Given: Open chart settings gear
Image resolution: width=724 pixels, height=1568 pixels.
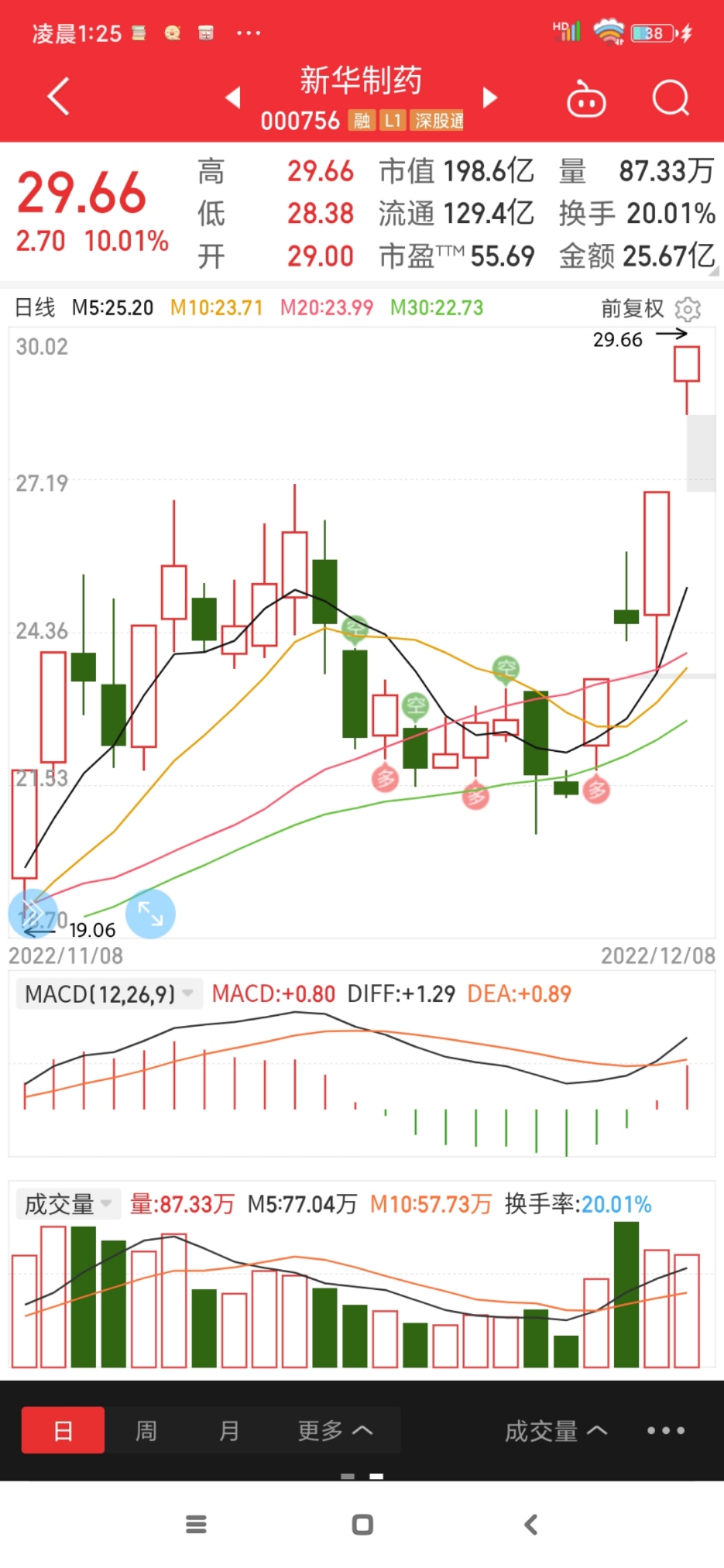Looking at the screenshot, I should click(x=688, y=309).
